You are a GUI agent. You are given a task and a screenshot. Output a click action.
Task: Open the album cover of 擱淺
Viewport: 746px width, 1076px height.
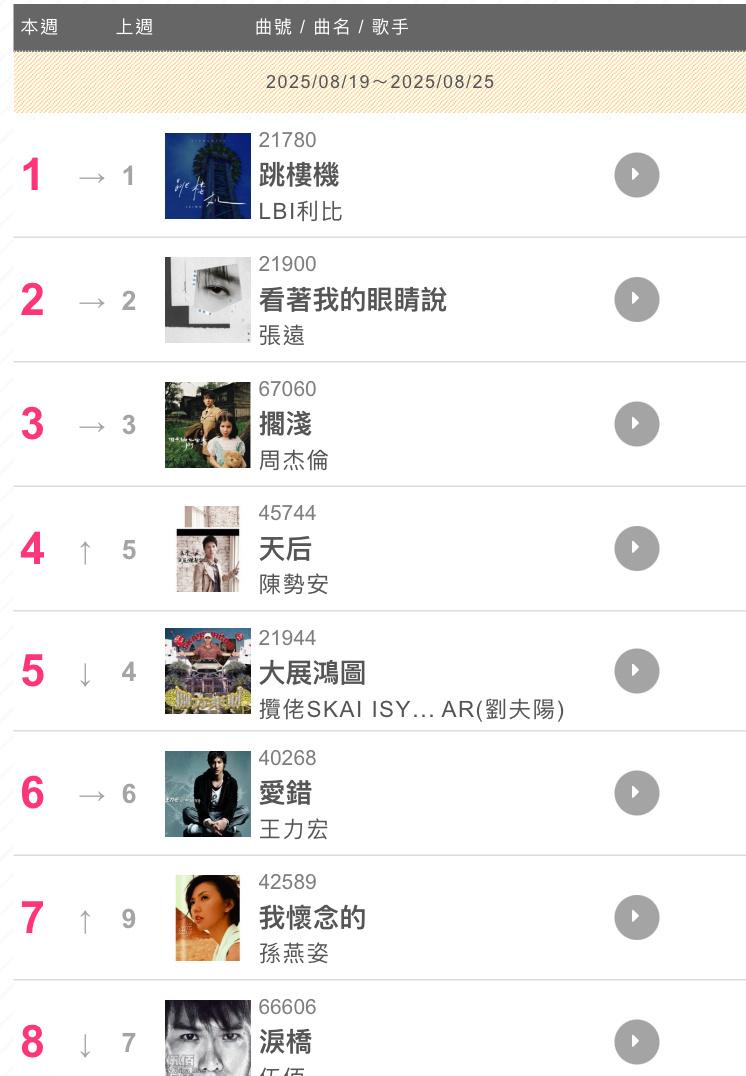[207, 425]
